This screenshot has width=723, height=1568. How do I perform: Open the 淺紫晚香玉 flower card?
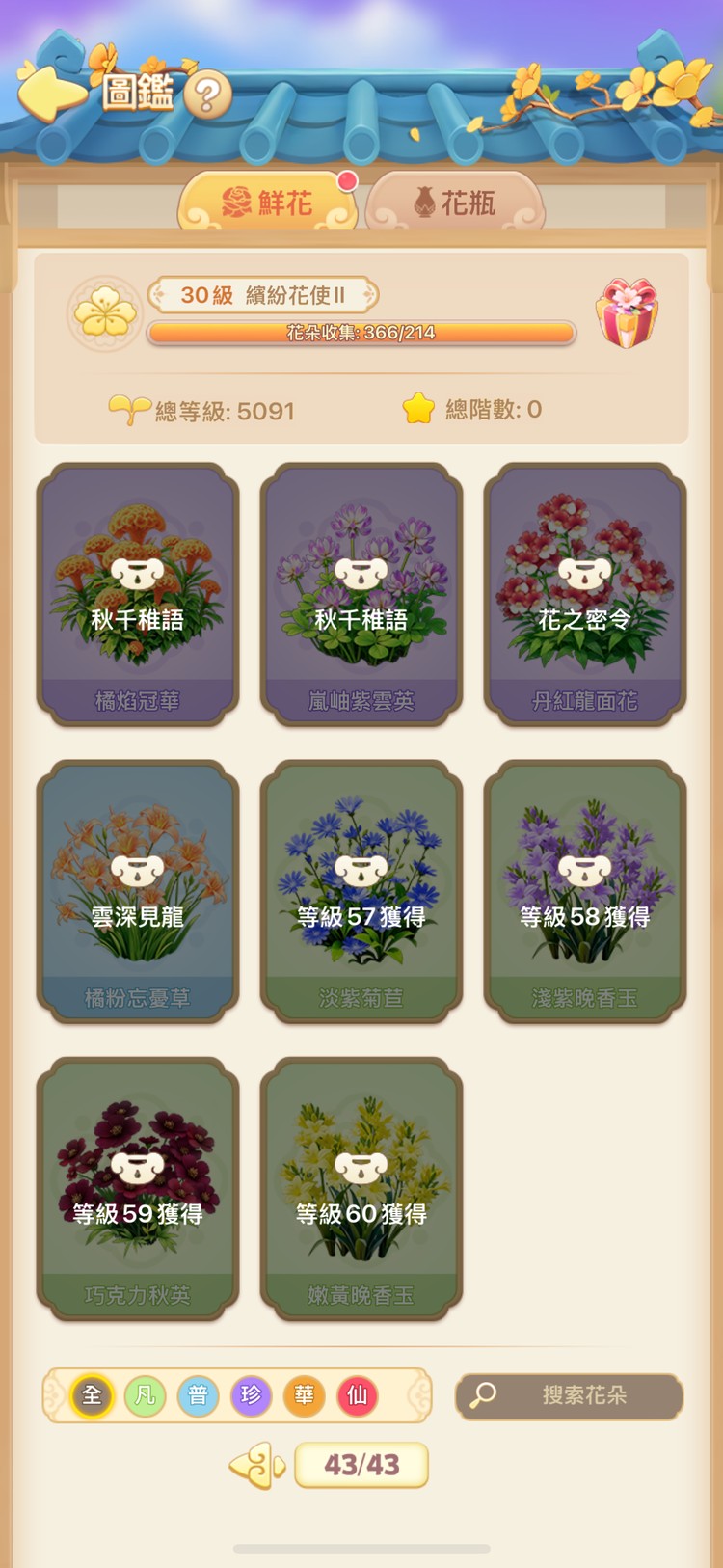tap(585, 891)
